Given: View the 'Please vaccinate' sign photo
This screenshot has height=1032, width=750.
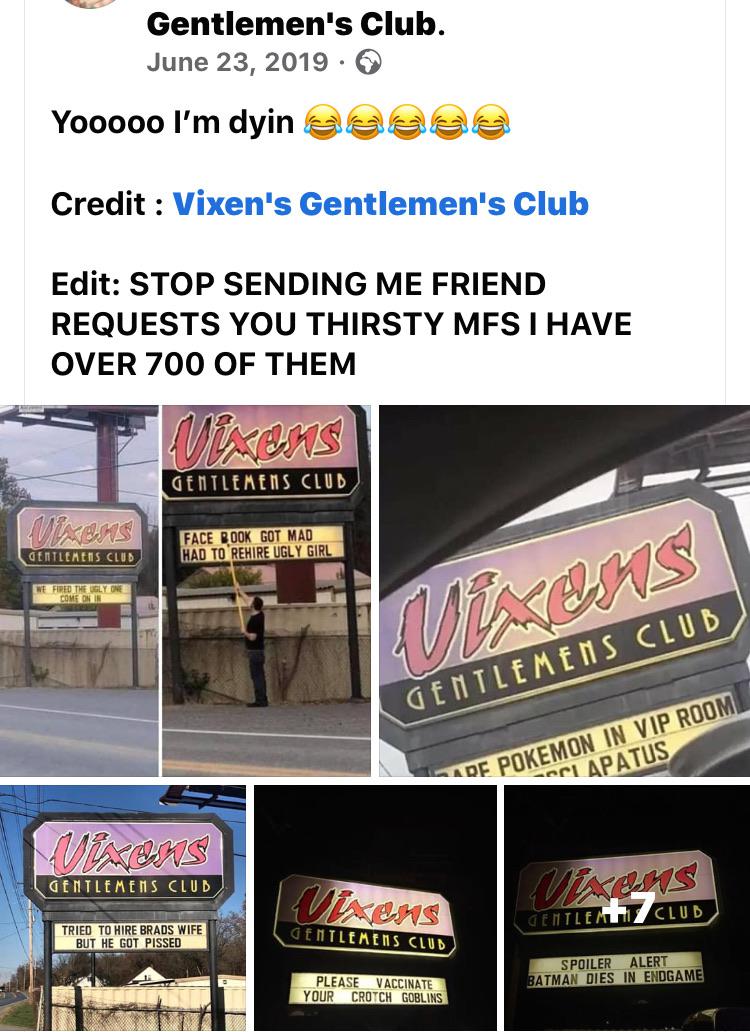Looking at the screenshot, I should [375, 907].
